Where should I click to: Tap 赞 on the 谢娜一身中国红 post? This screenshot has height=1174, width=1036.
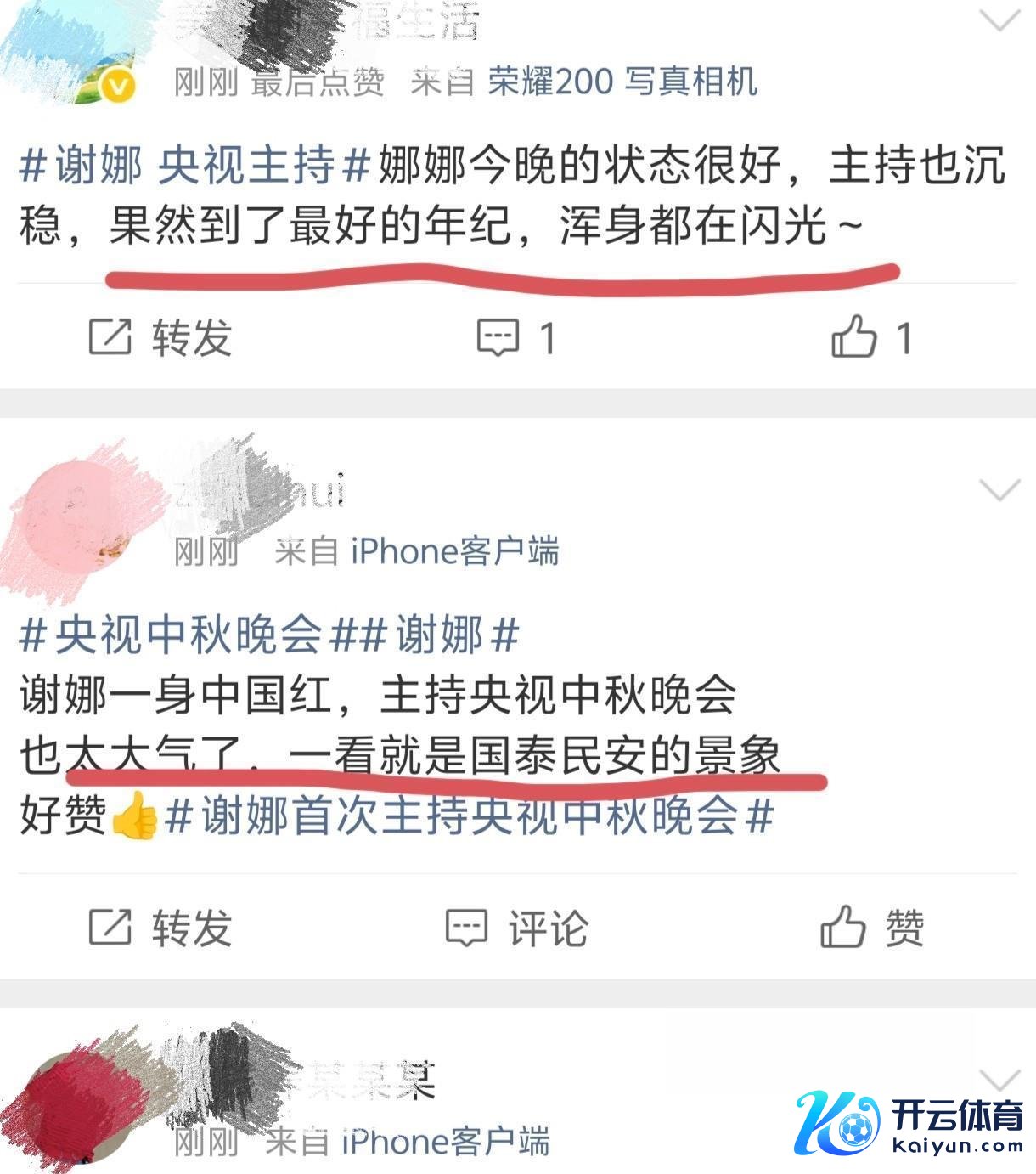coord(871,928)
